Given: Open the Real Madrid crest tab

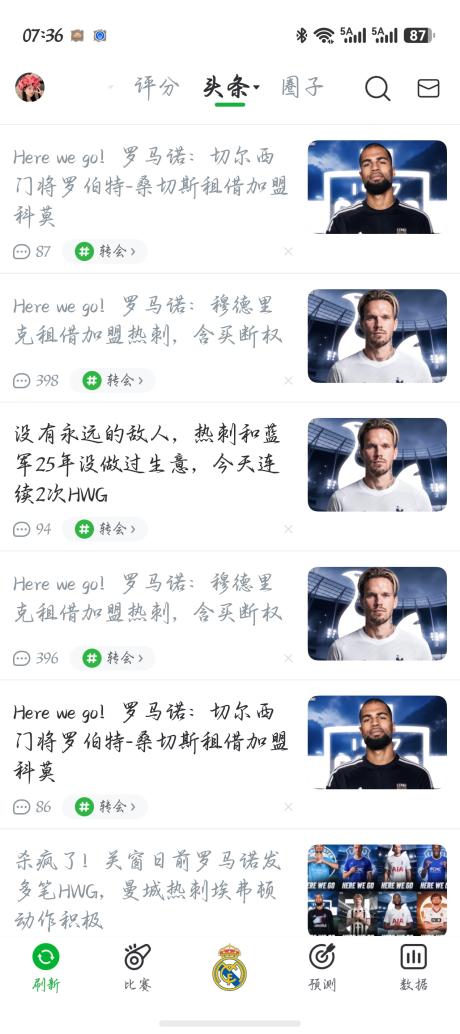Looking at the screenshot, I should tap(229, 967).
